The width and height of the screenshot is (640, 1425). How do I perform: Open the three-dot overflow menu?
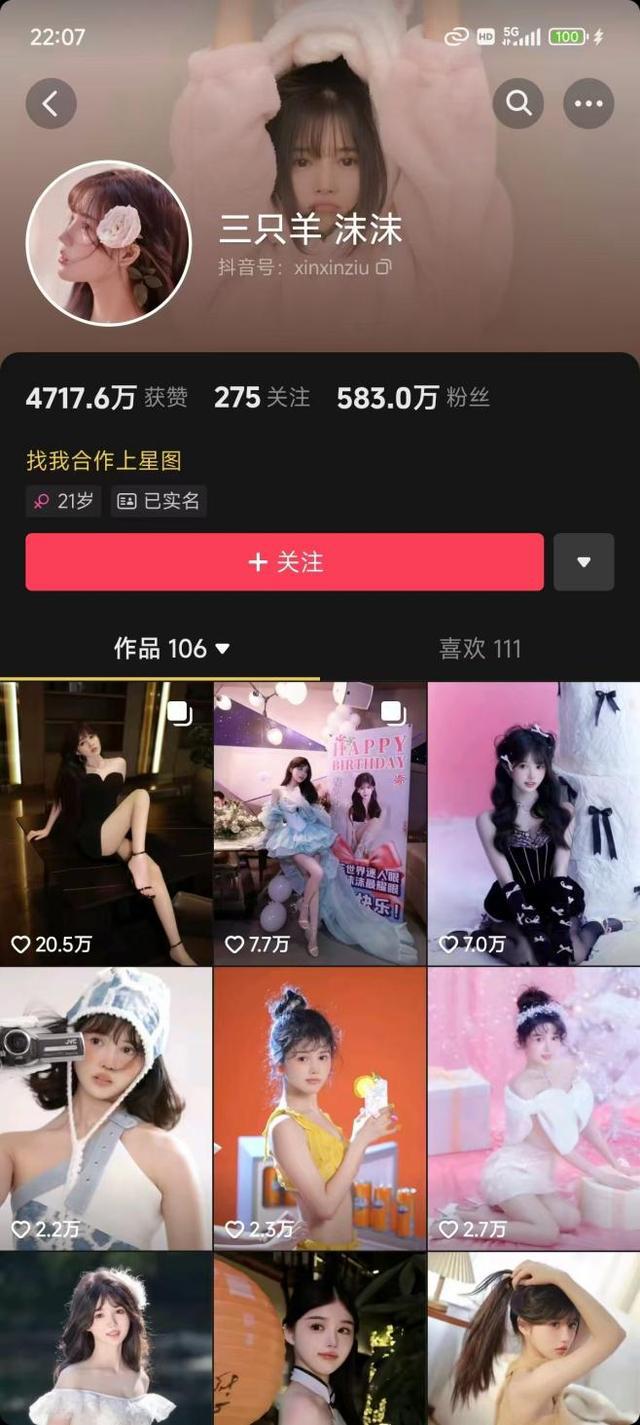coord(588,103)
